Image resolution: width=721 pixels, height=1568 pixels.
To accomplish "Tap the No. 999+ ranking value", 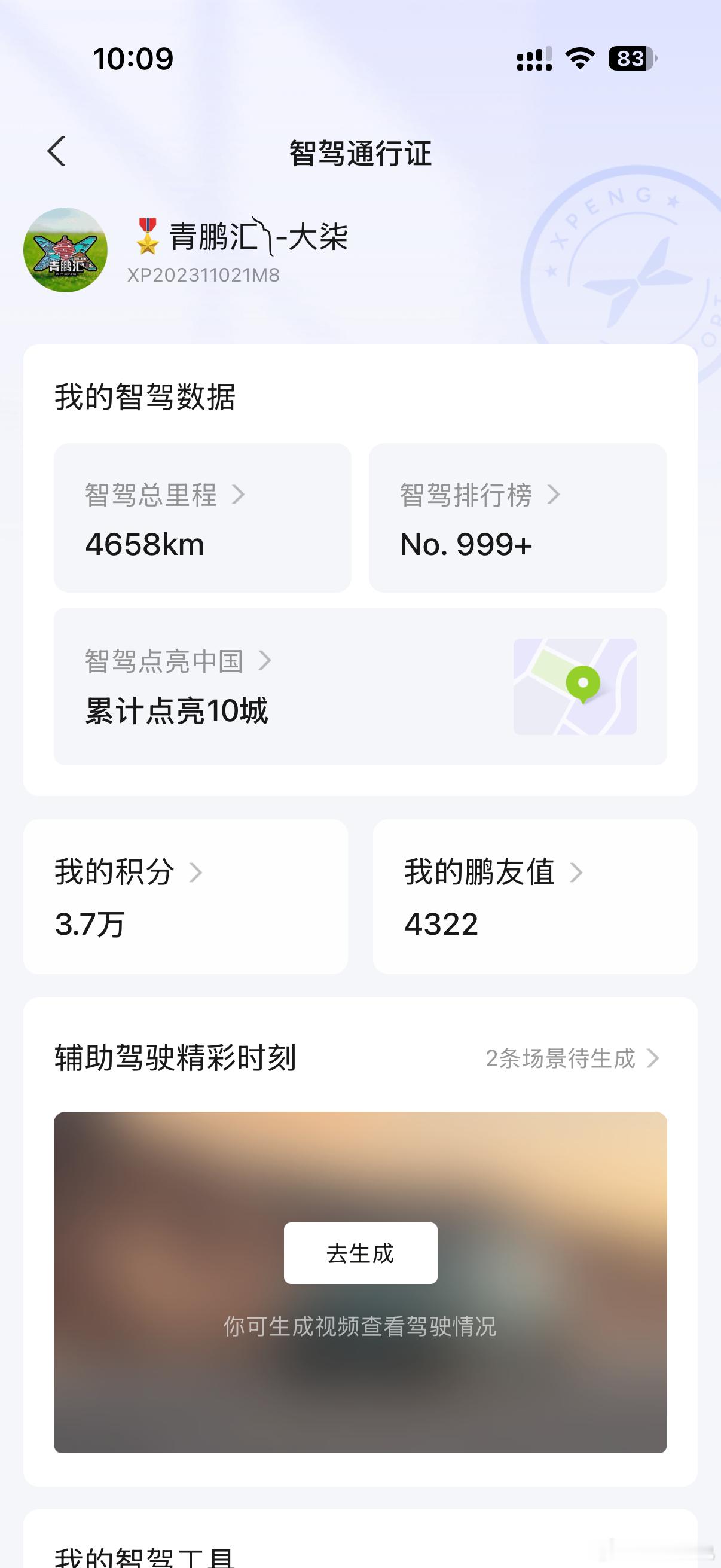I will click(x=468, y=544).
